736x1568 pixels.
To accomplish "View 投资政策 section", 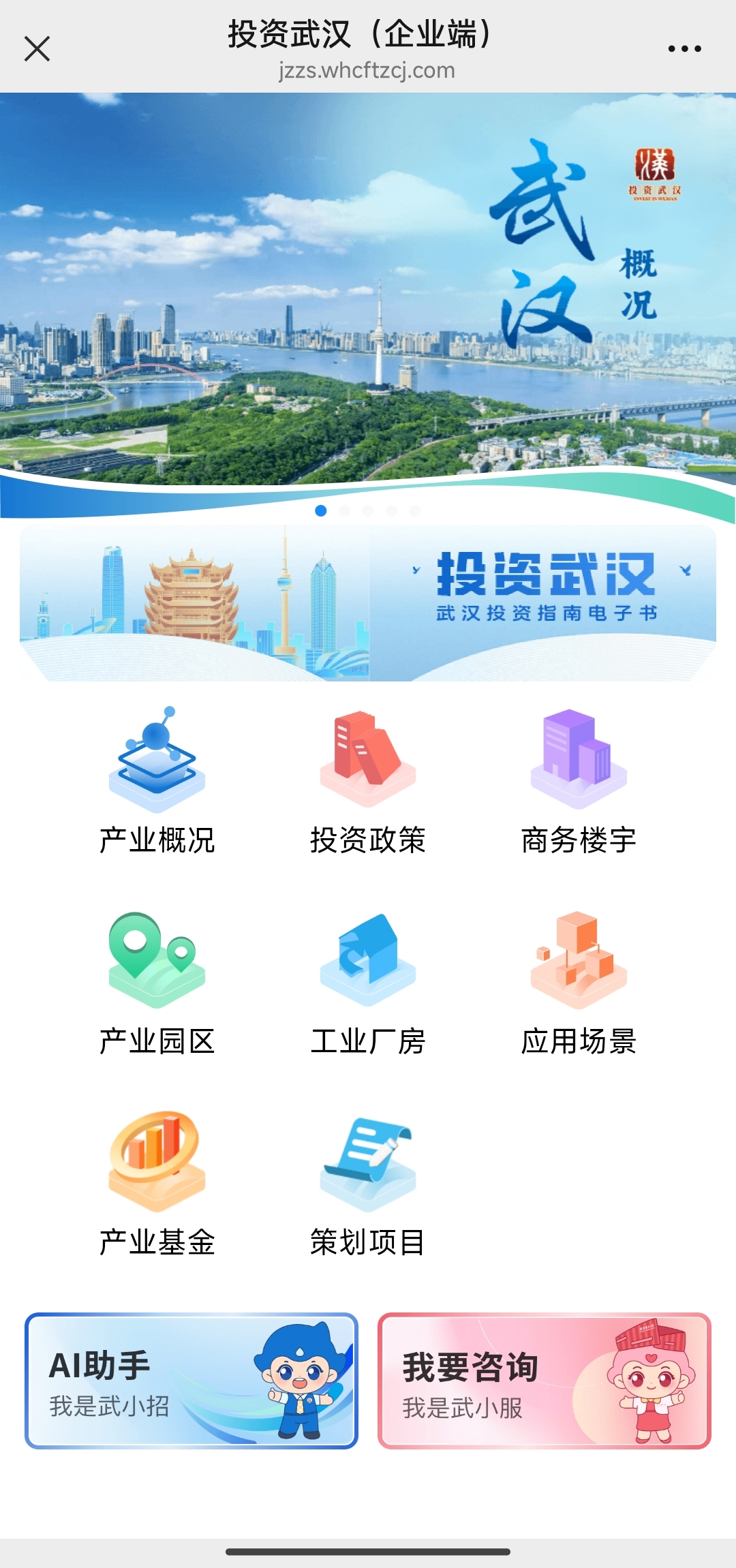I will click(368, 781).
